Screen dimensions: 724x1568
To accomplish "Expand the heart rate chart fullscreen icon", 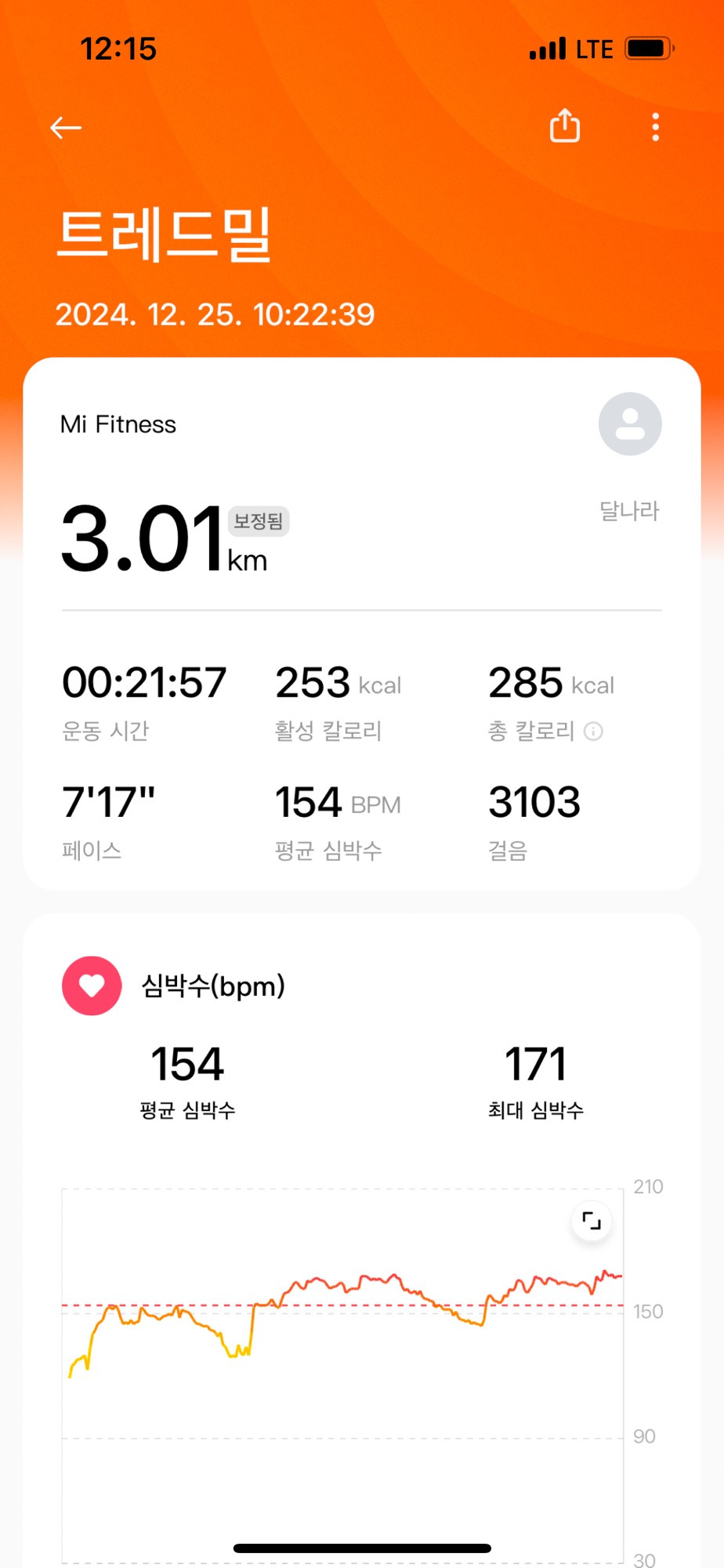I will point(592,1221).
